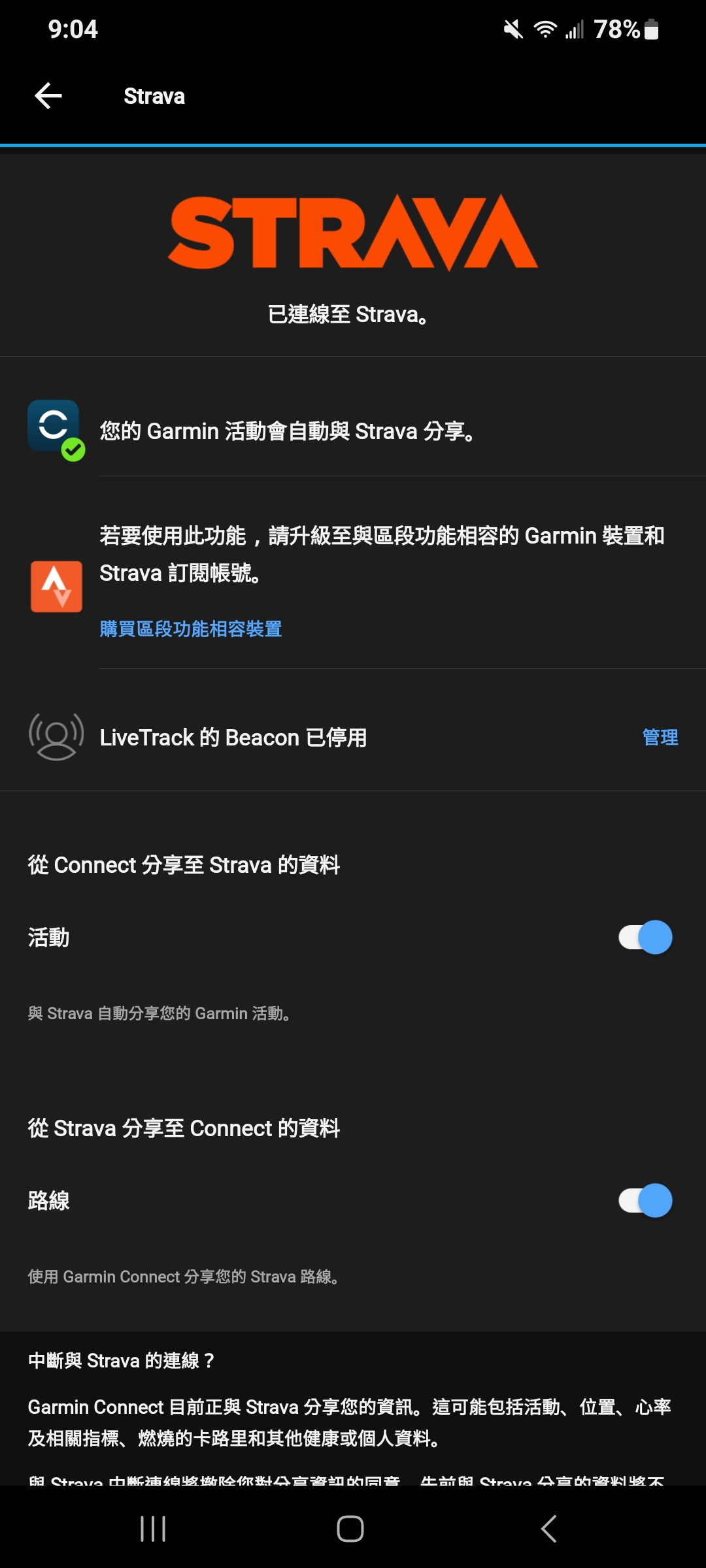706x1568 pixels.
Task: Tap the orange STRAVA logo
Action: point(353,233)
